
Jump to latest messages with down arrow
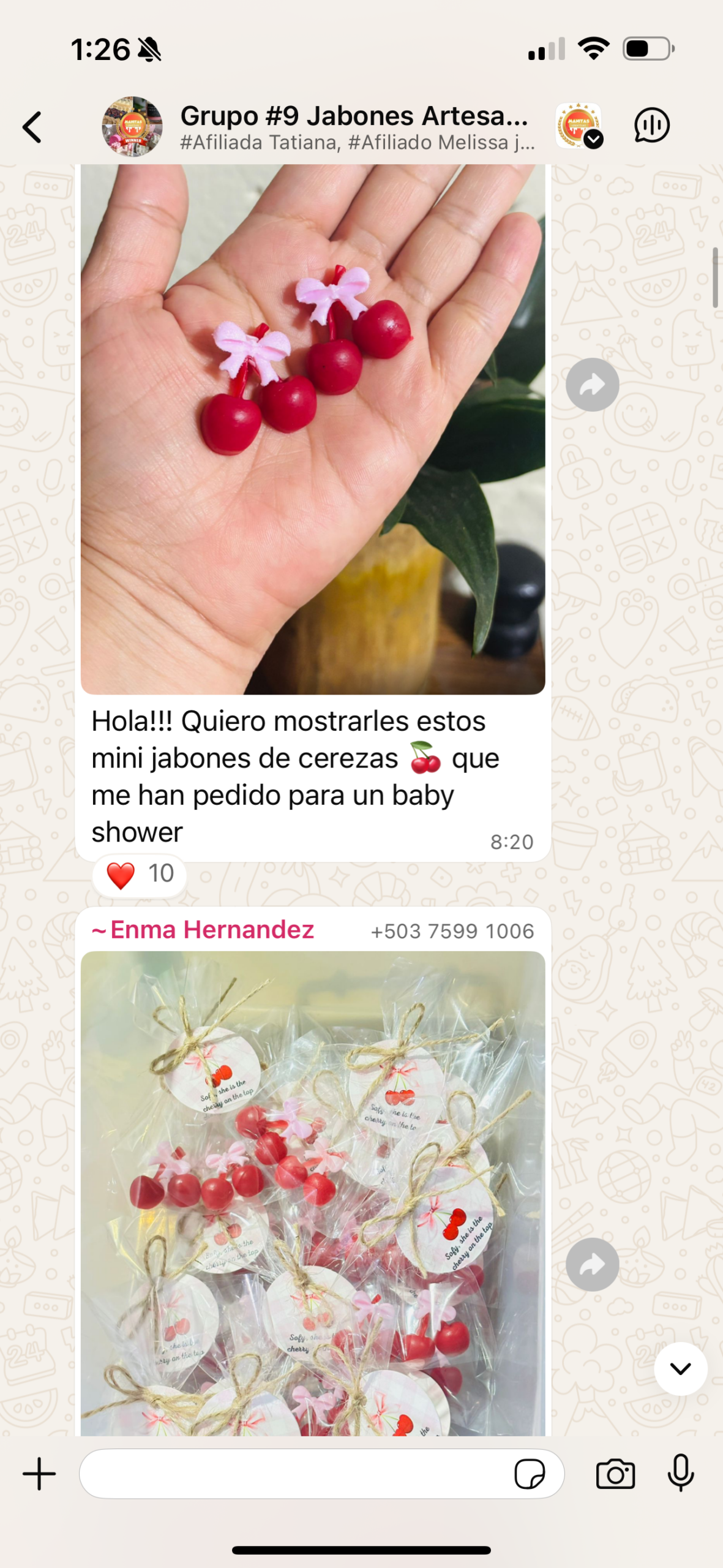[680, 1369]
